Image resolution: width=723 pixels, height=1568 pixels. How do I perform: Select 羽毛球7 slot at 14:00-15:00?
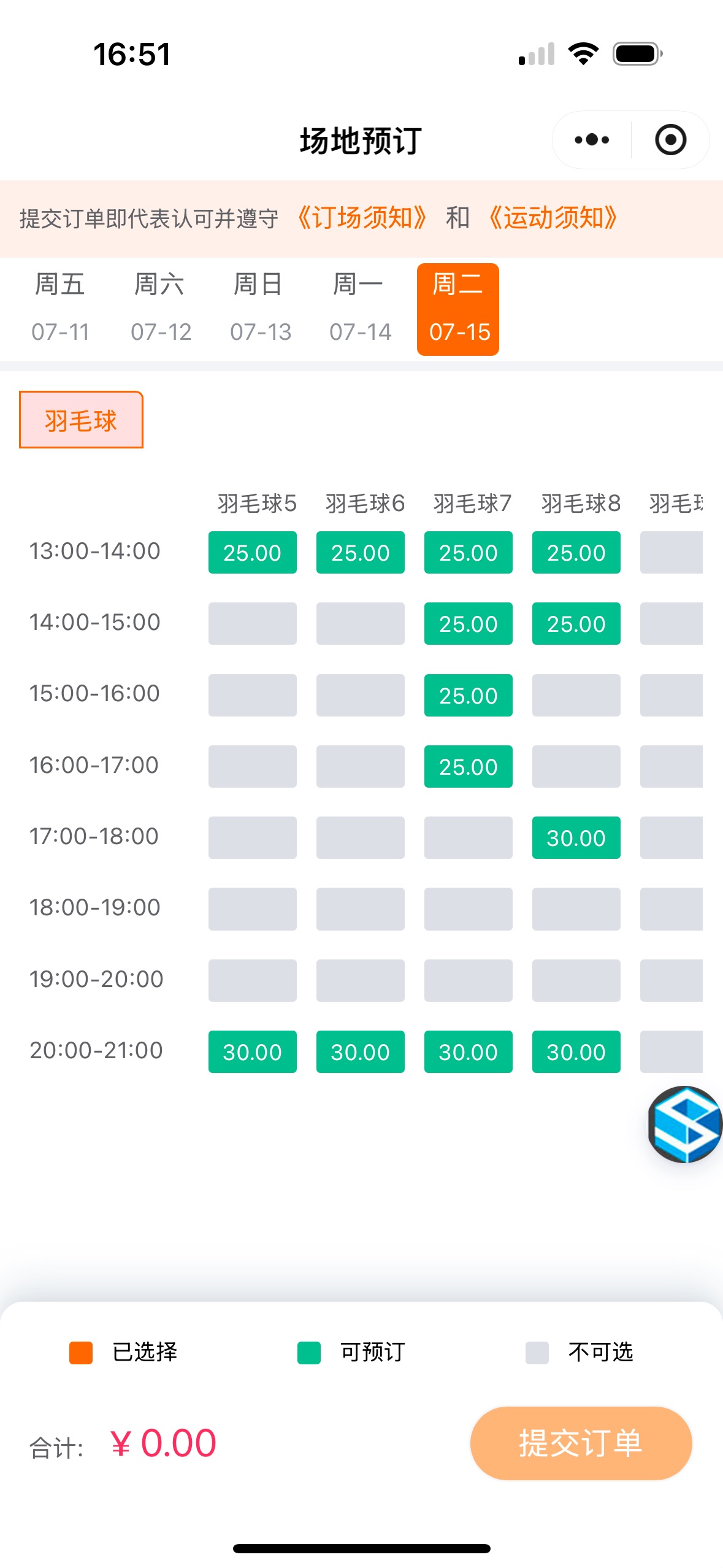(469, 624)
